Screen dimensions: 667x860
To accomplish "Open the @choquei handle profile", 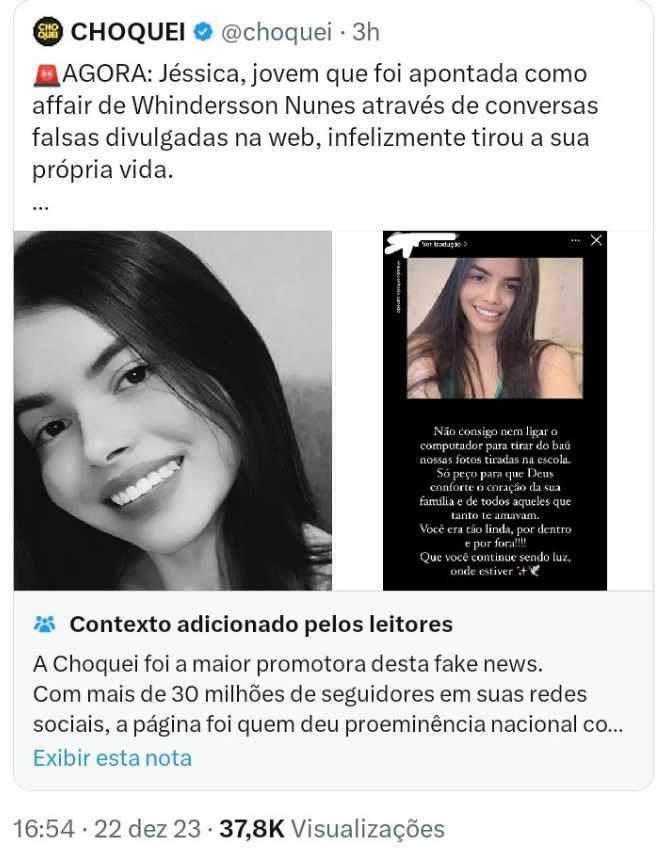I will 275,33.
